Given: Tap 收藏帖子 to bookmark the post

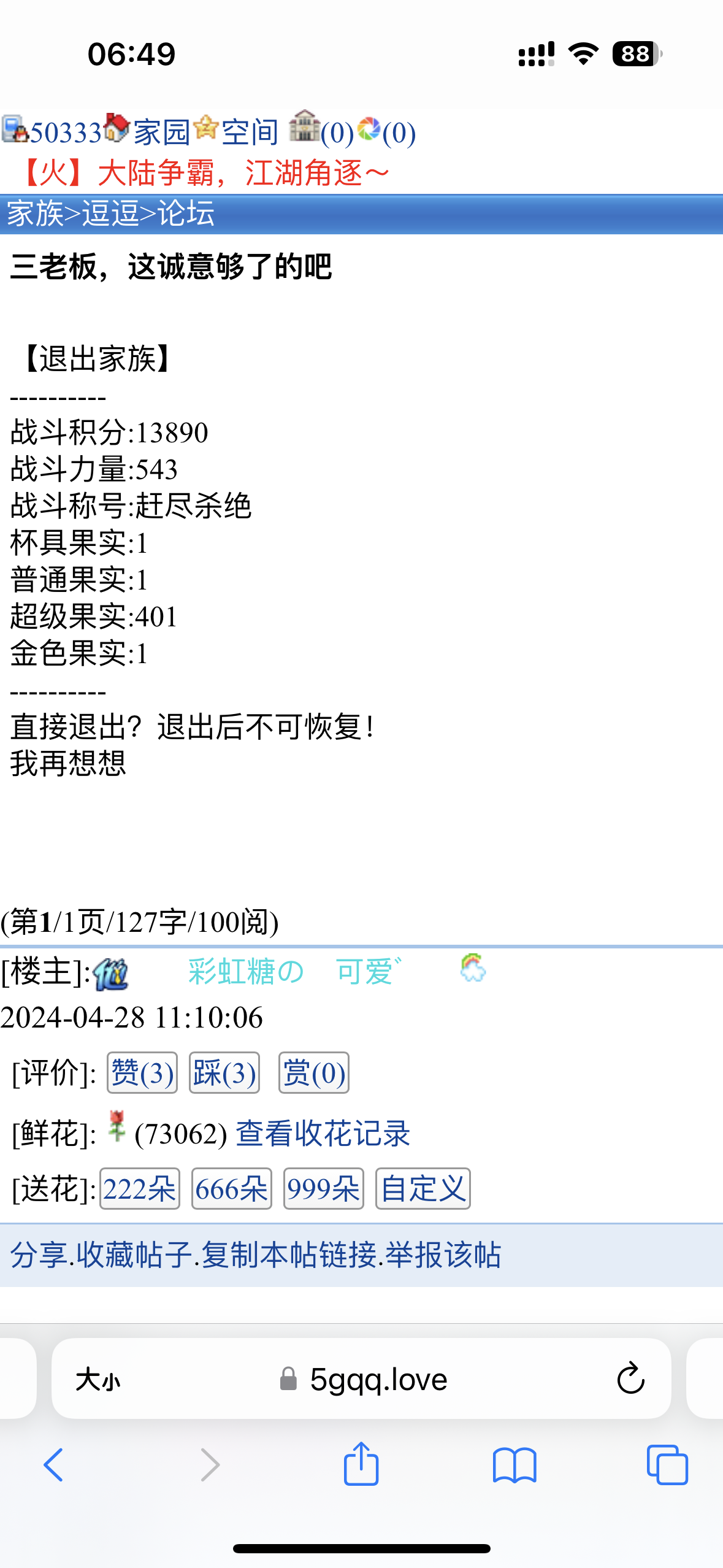Looking at the screenshot, I should point(134,1255).
